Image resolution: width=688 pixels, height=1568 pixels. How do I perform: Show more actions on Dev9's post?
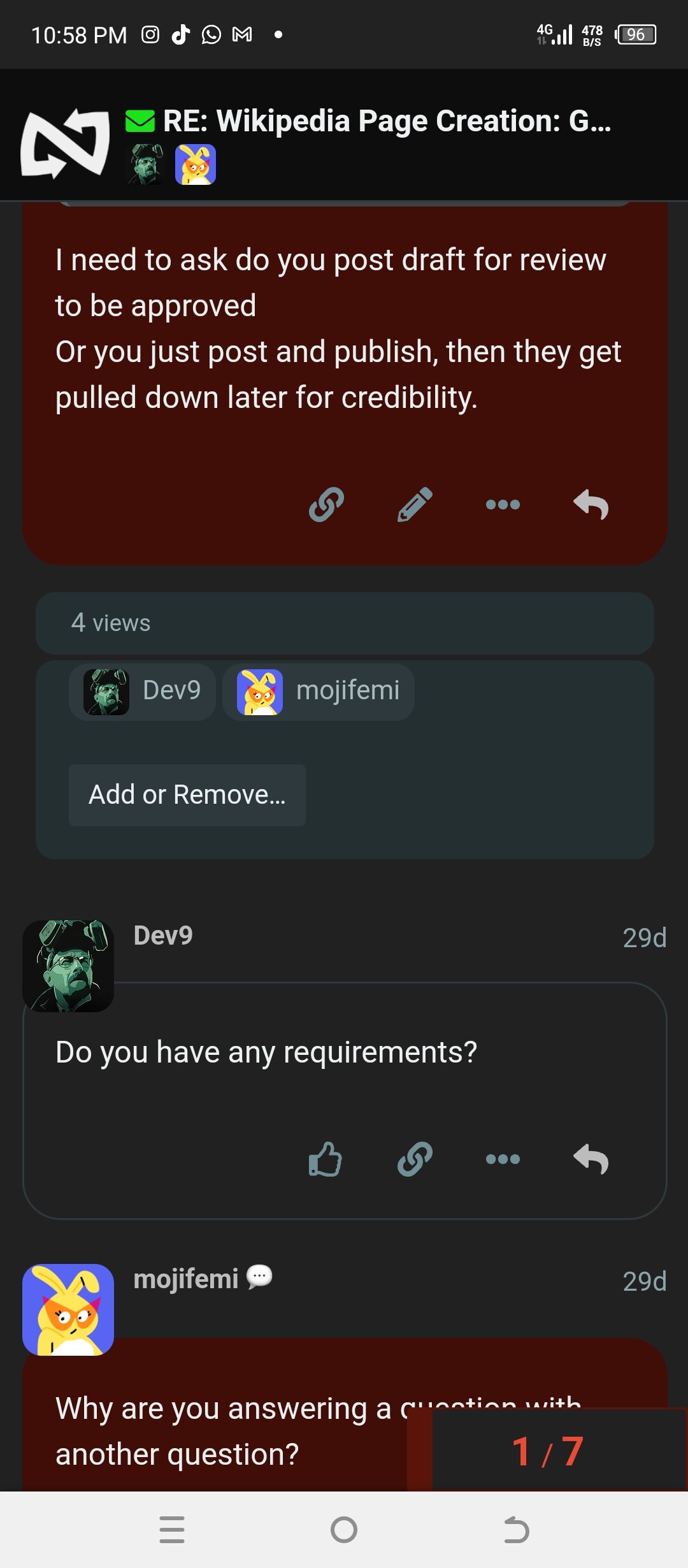pyautogui.click(x=503, y=1159)
